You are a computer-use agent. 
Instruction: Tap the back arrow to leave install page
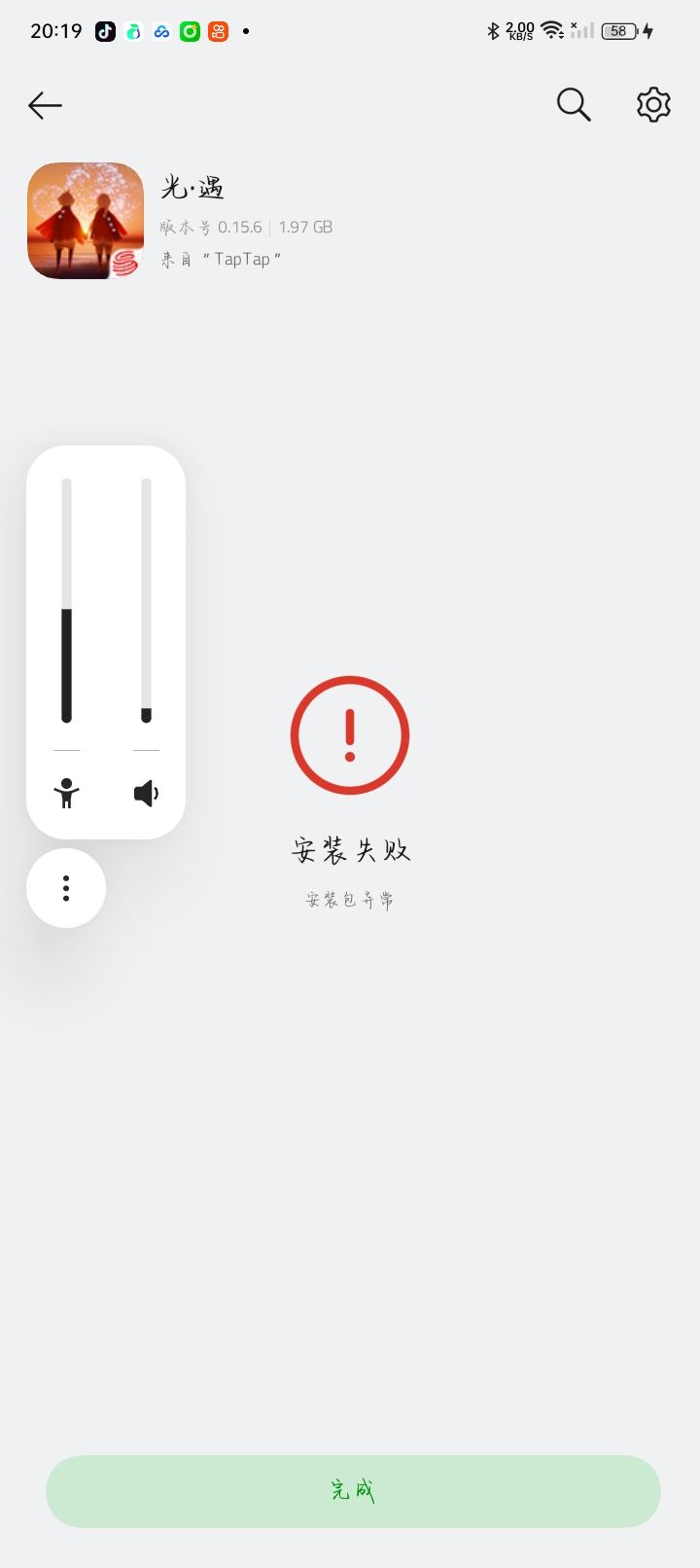[45, 105]
